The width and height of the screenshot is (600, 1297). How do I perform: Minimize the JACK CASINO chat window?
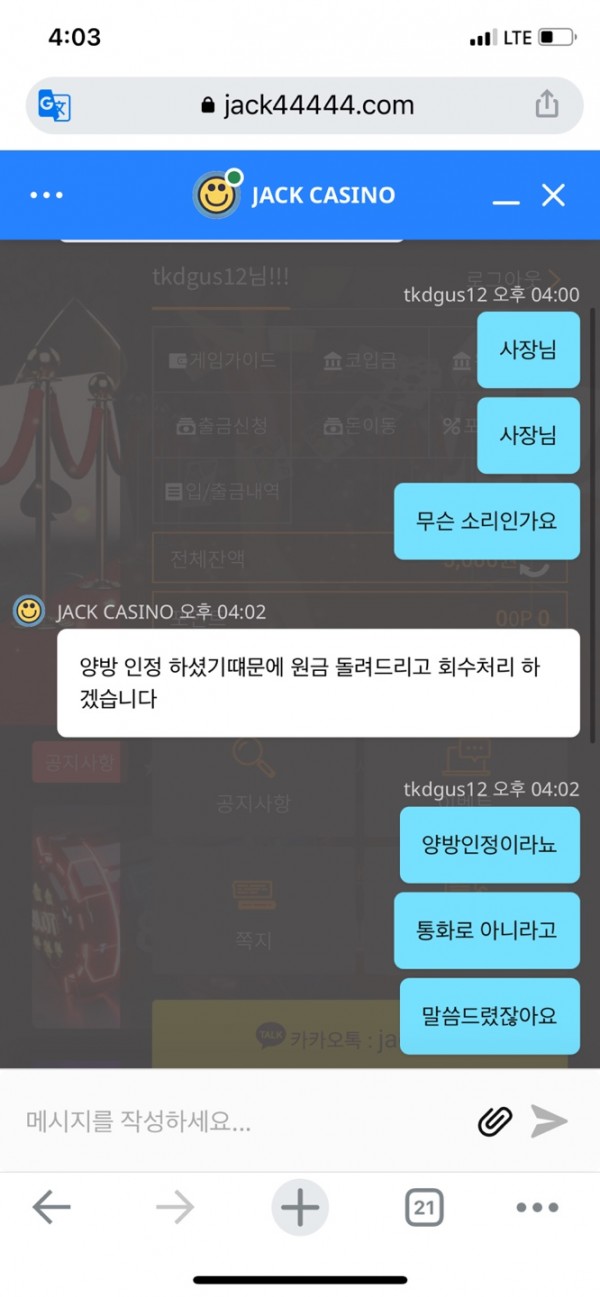(506, 197)
